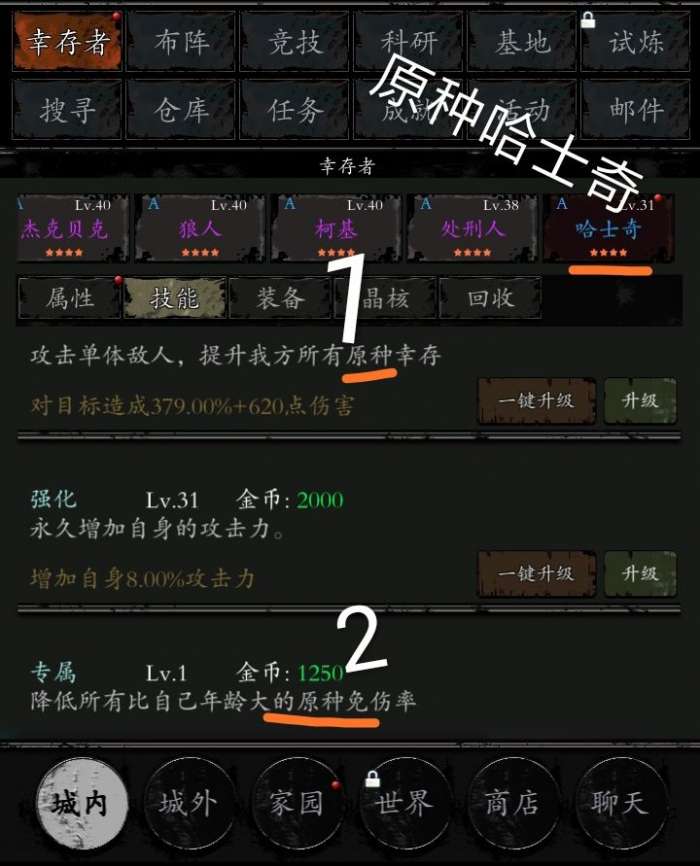Viewport: 700px width, 866px height.
Task: Go to 城外 outside the city
Action: tap(187, 803)
